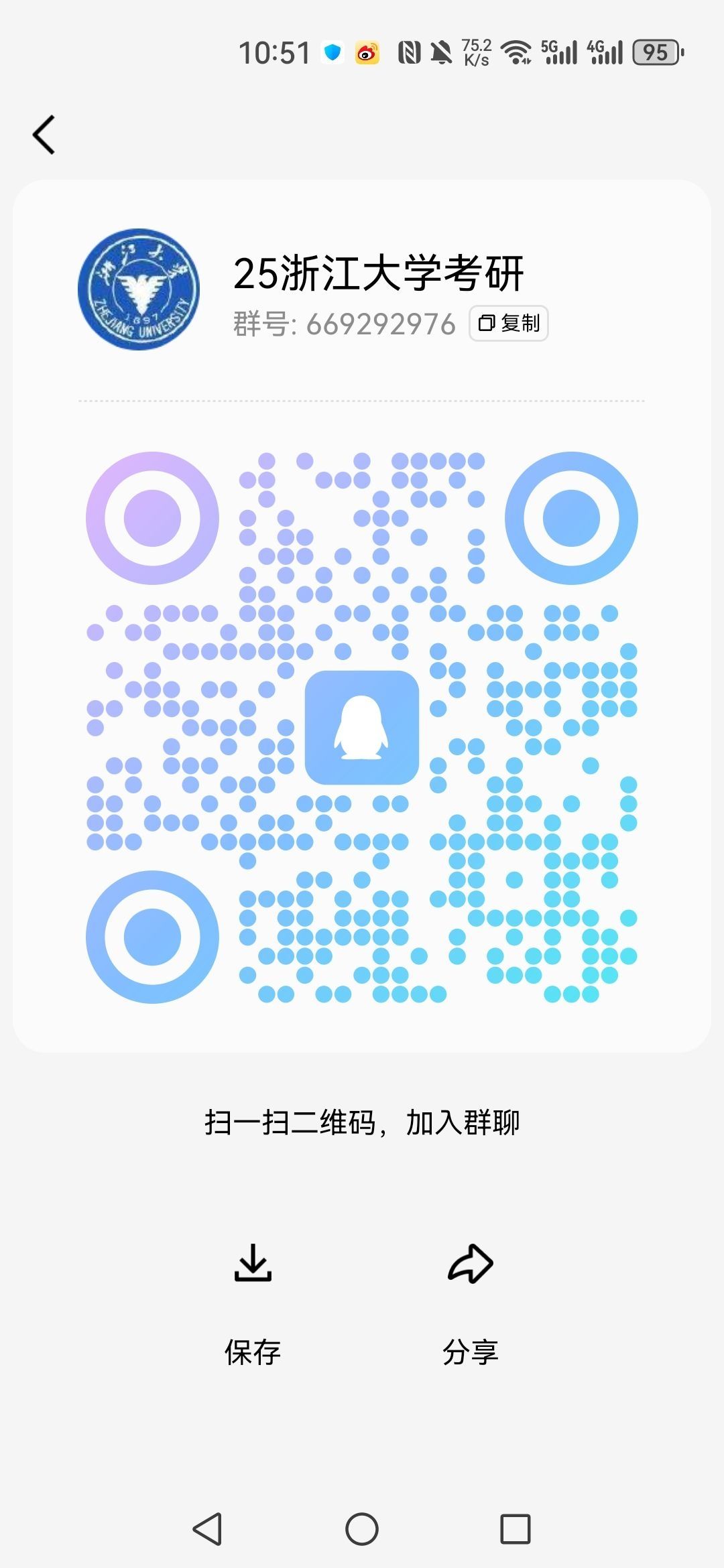724x1568 pixels.
Task: Tap 保存 to save the QR code
Action: (x=253, y=1350)
